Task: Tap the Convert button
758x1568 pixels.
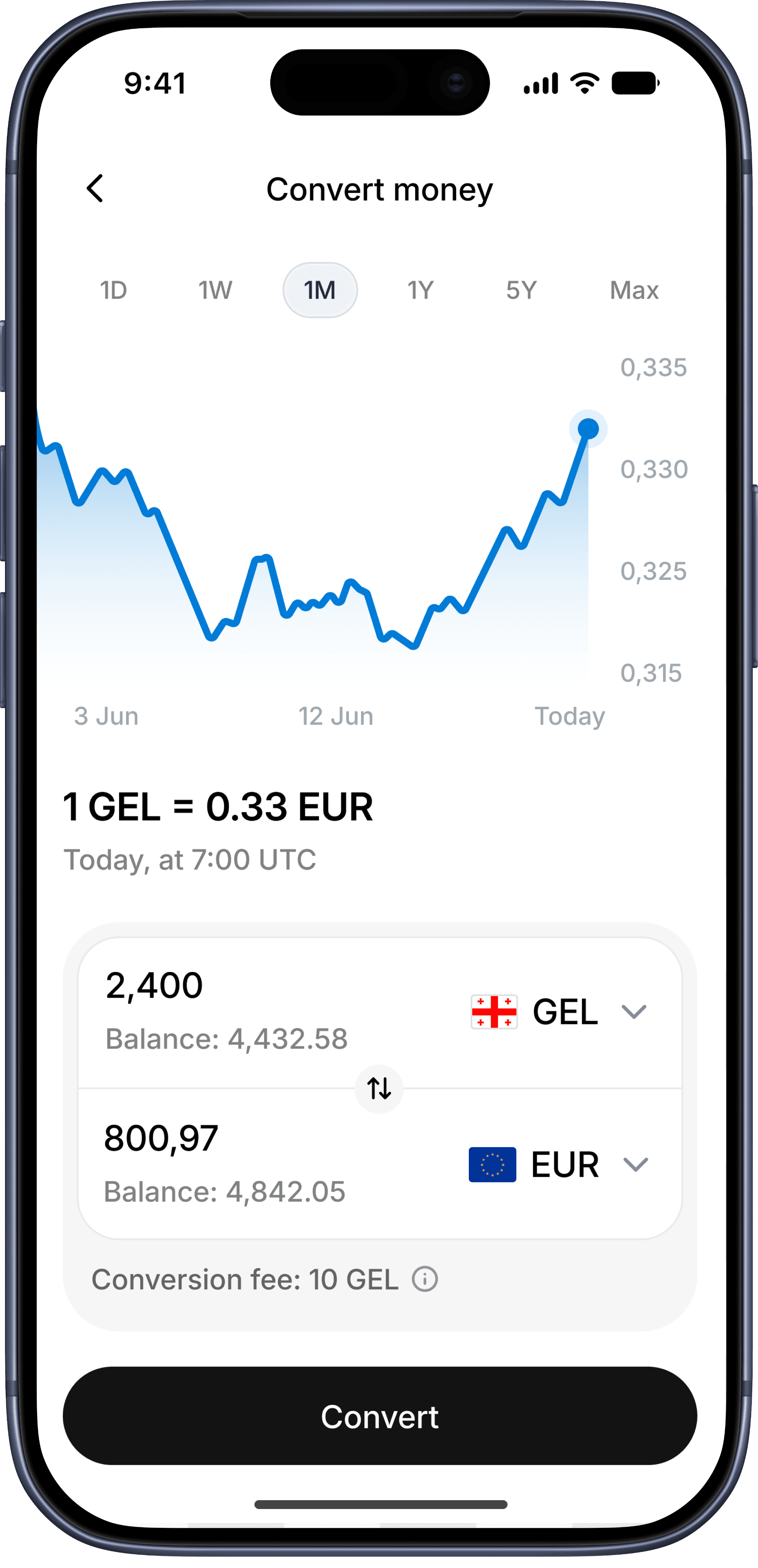Action: (x=380, y=1416)
